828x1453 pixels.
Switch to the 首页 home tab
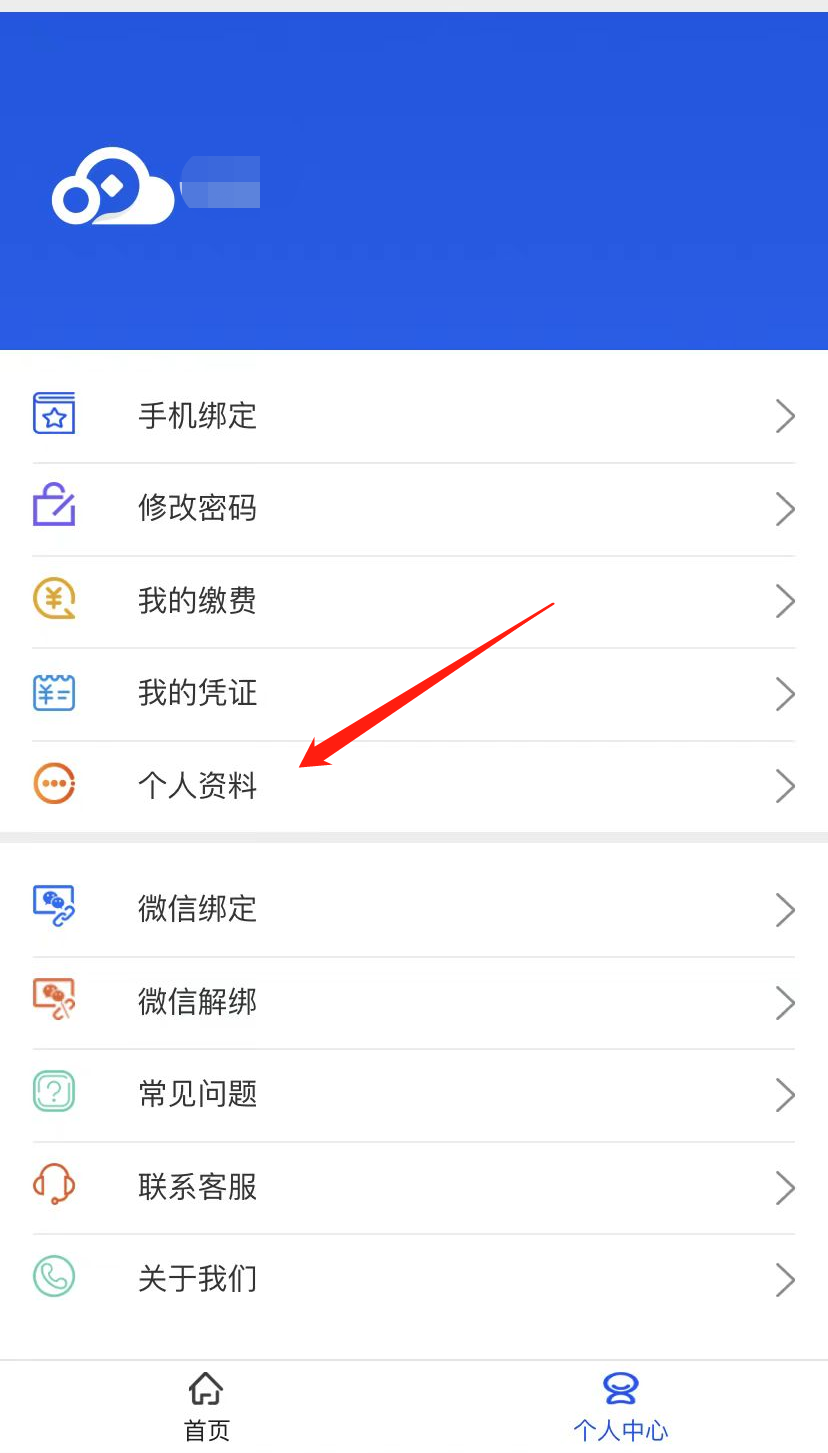pos(206,1407)
